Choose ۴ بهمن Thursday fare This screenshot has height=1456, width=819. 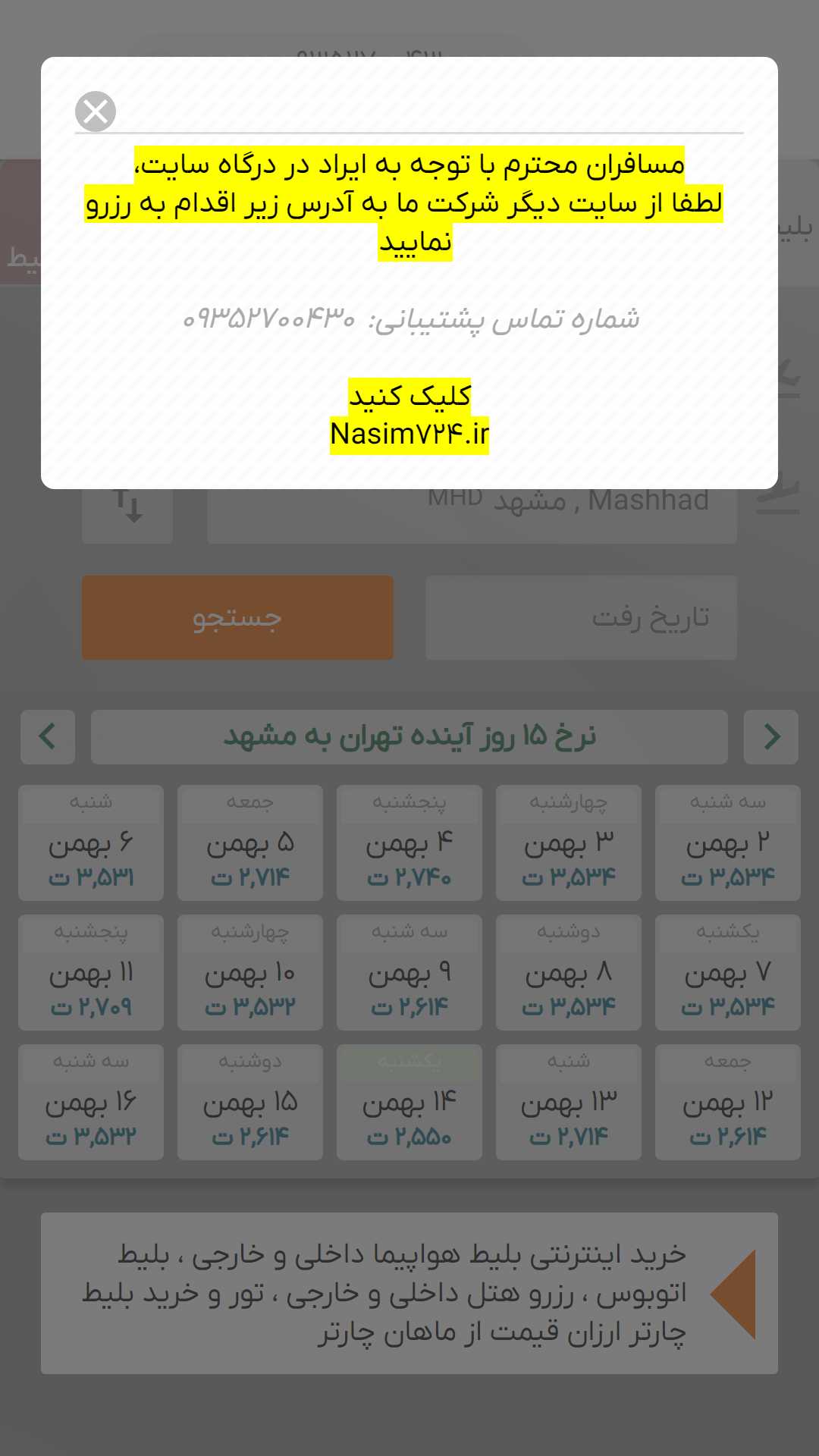[x=409, y=843]
